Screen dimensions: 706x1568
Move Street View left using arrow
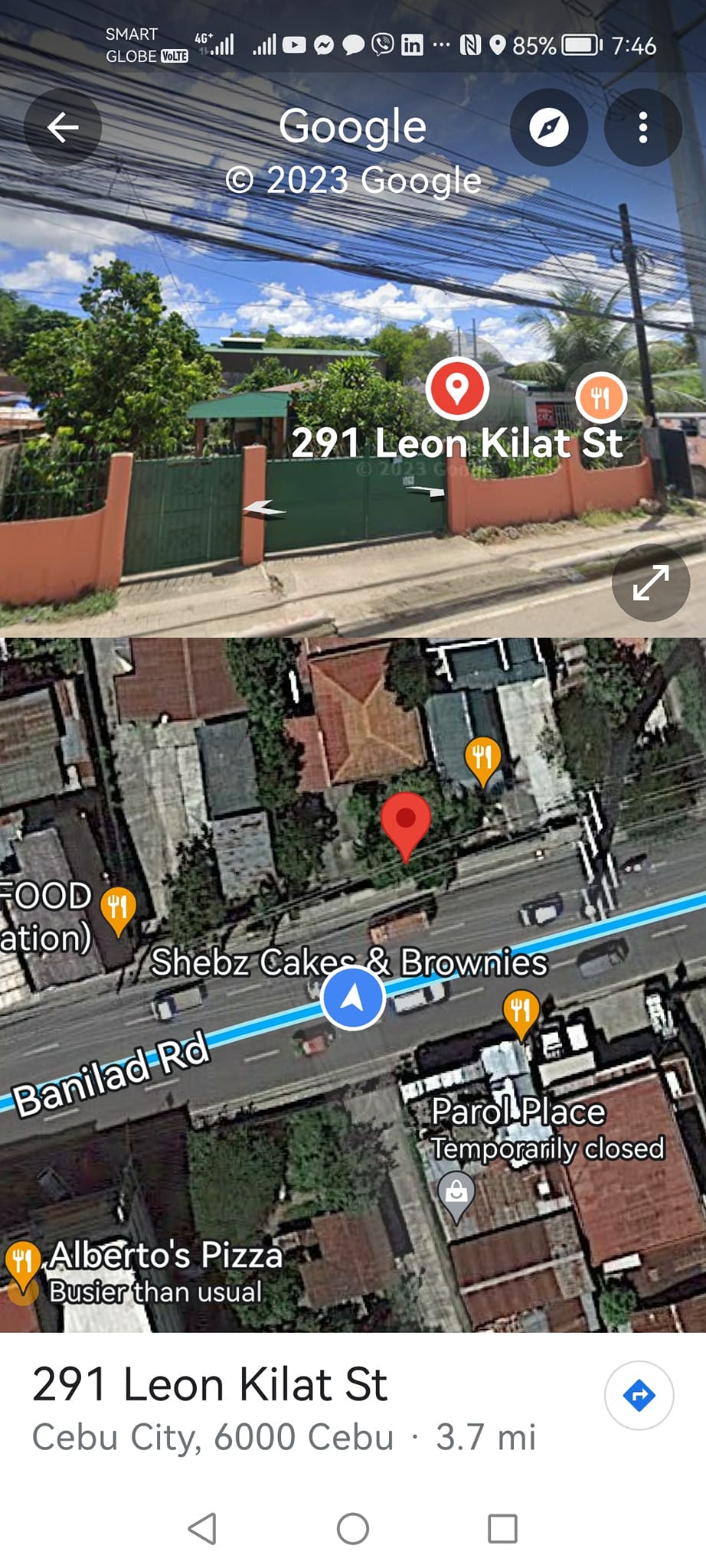click(264, 508)
